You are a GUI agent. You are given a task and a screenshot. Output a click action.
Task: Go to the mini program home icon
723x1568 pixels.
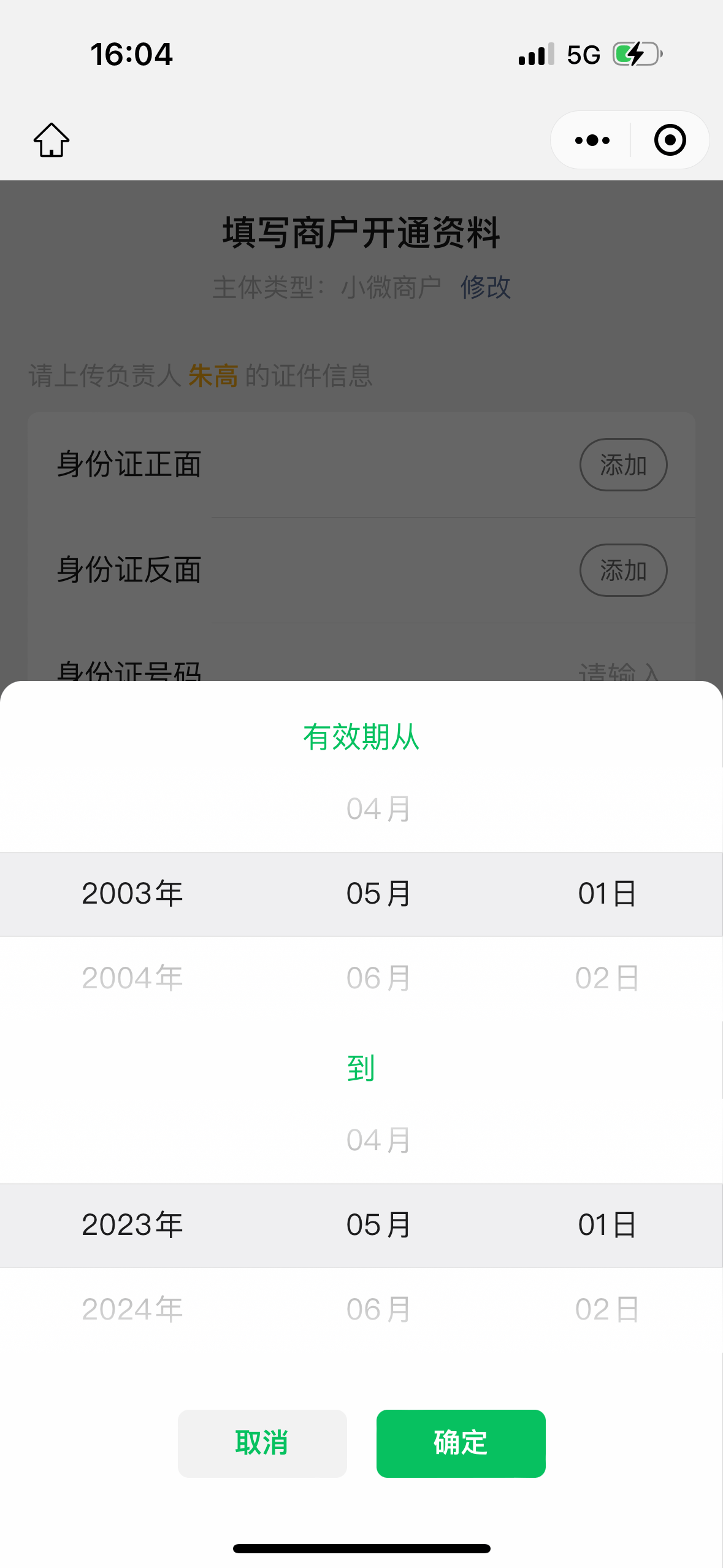(52, 140)
